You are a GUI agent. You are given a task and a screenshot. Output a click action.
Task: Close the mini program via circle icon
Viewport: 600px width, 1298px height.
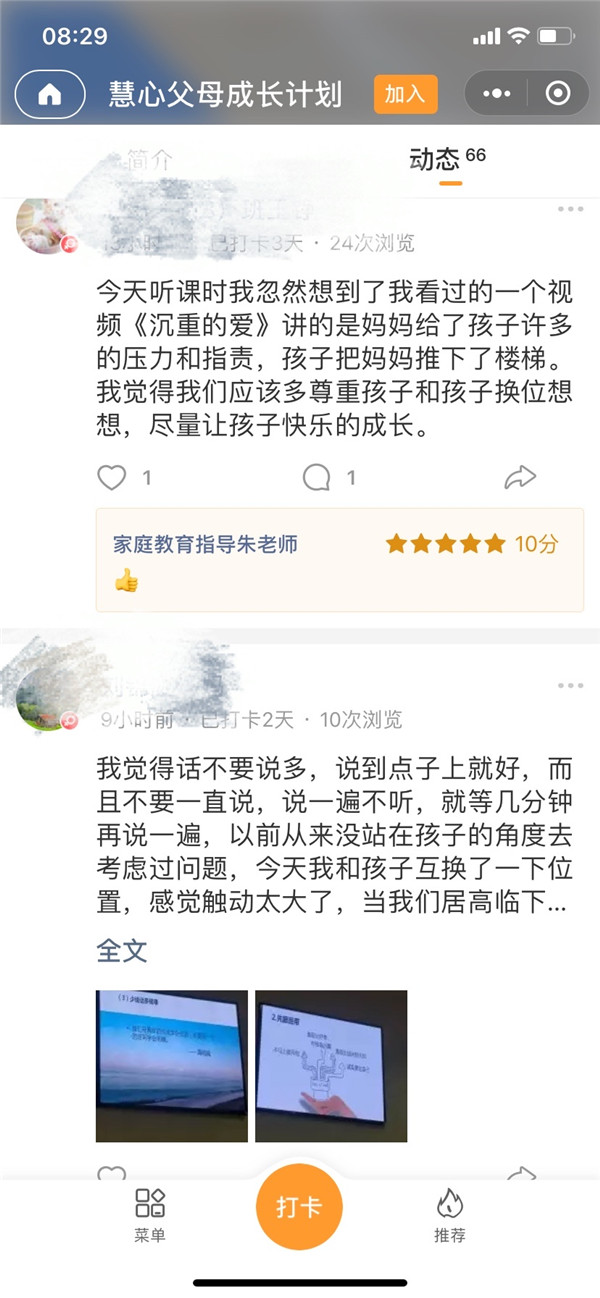tap(558, 95)
